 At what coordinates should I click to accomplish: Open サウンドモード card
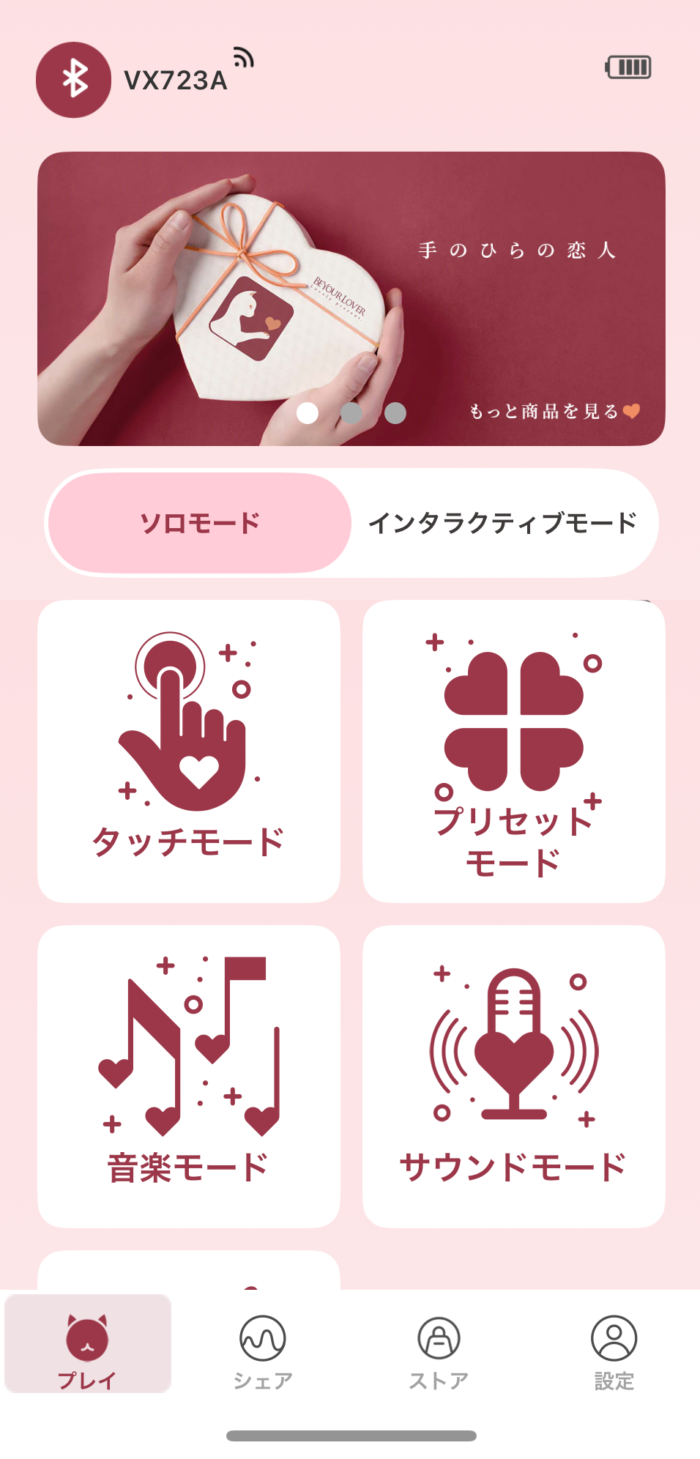pyautogui.click(x=513, y=1076)
